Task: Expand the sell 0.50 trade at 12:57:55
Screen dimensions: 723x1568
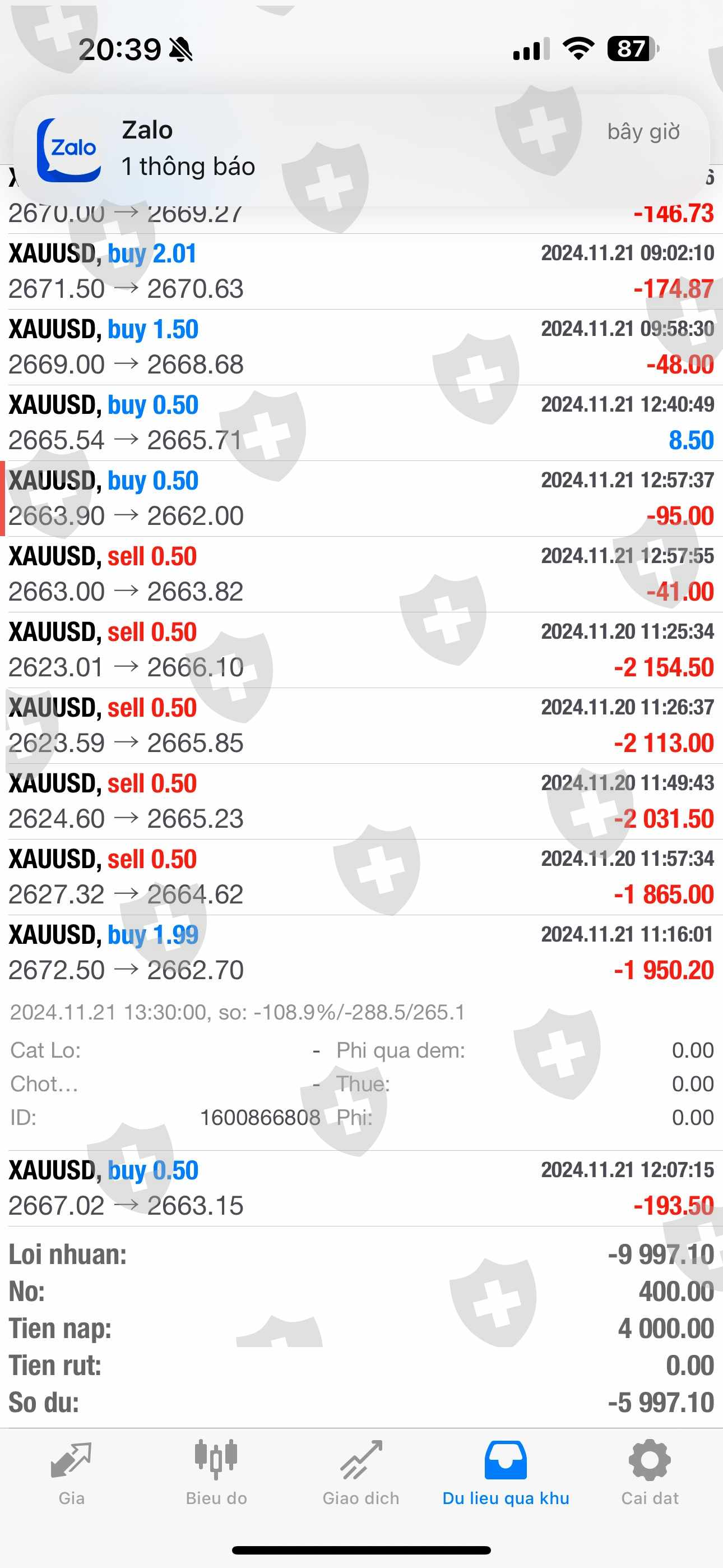Action: pyautogui.click(x=361, y=574)
